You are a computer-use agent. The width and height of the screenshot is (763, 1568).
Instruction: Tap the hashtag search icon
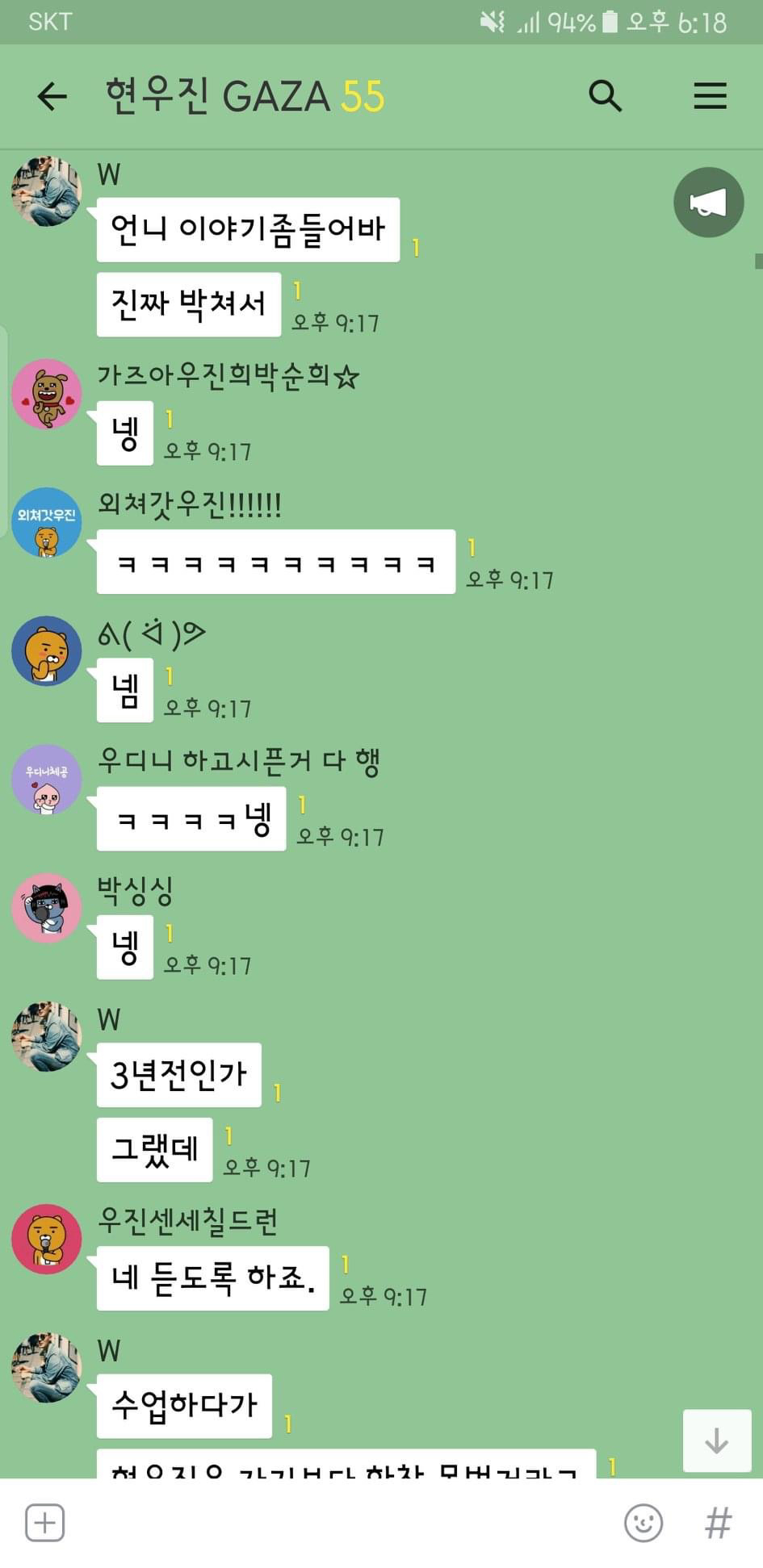pyautogui.click(x=718, y=1523)
